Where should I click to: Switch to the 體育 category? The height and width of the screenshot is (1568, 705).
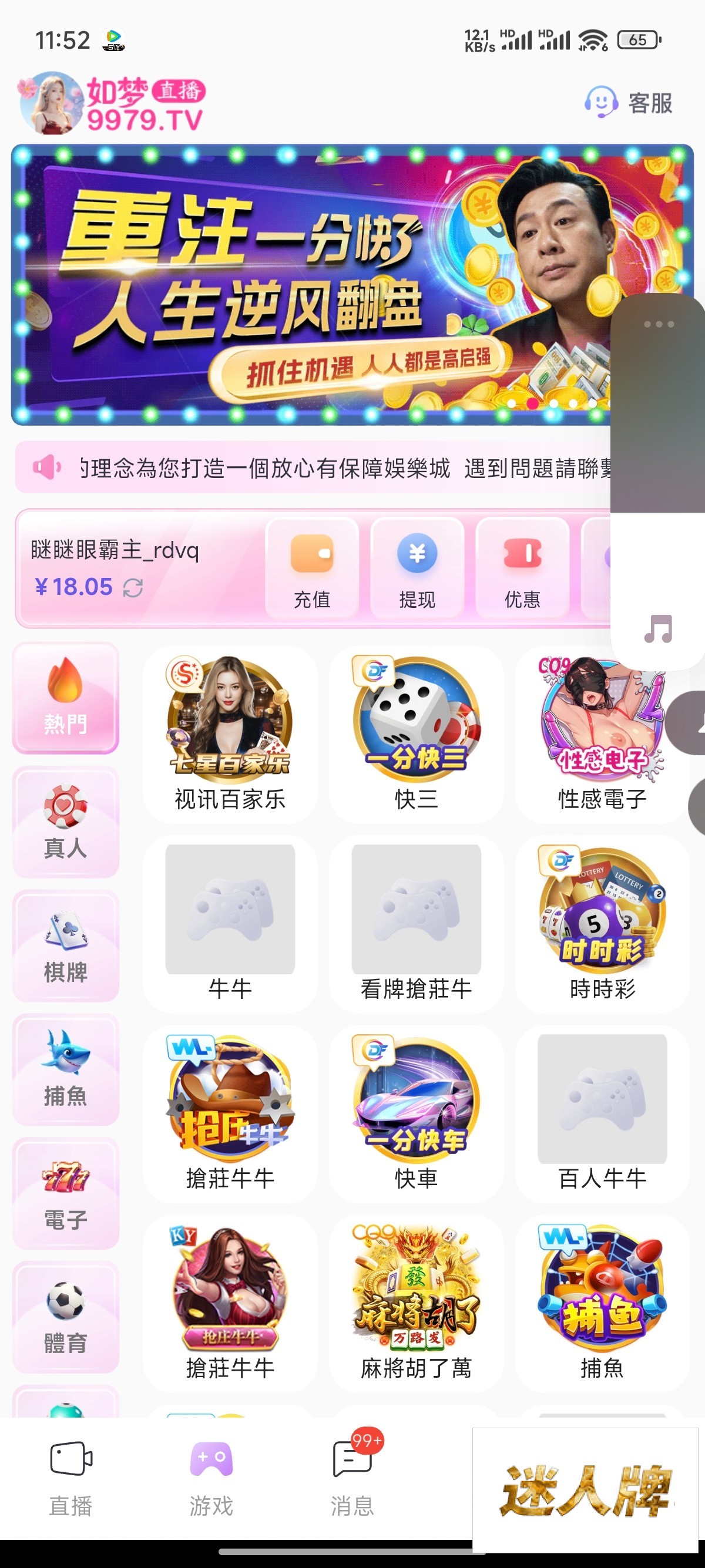(x=66, y=1317)
